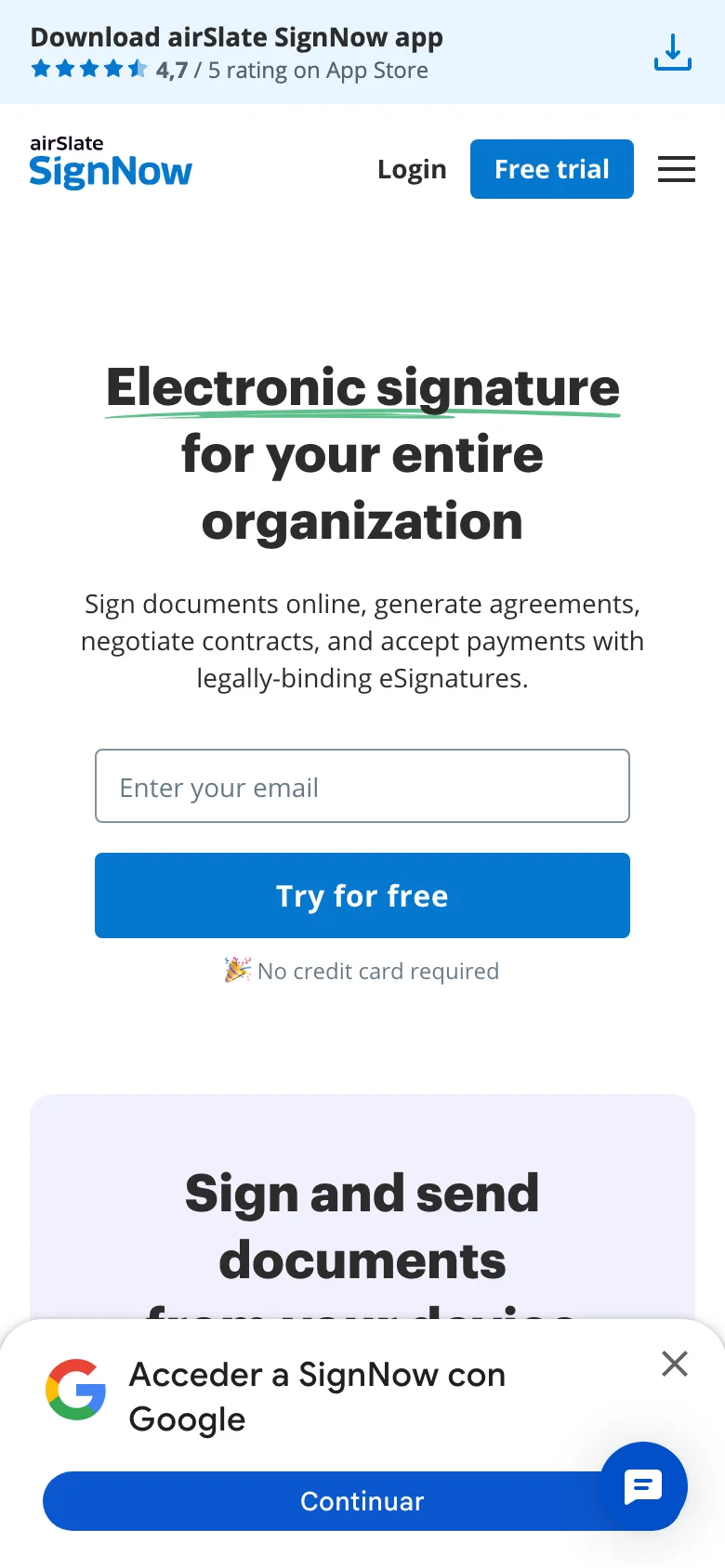Select the Login menu item

[412, 169]
